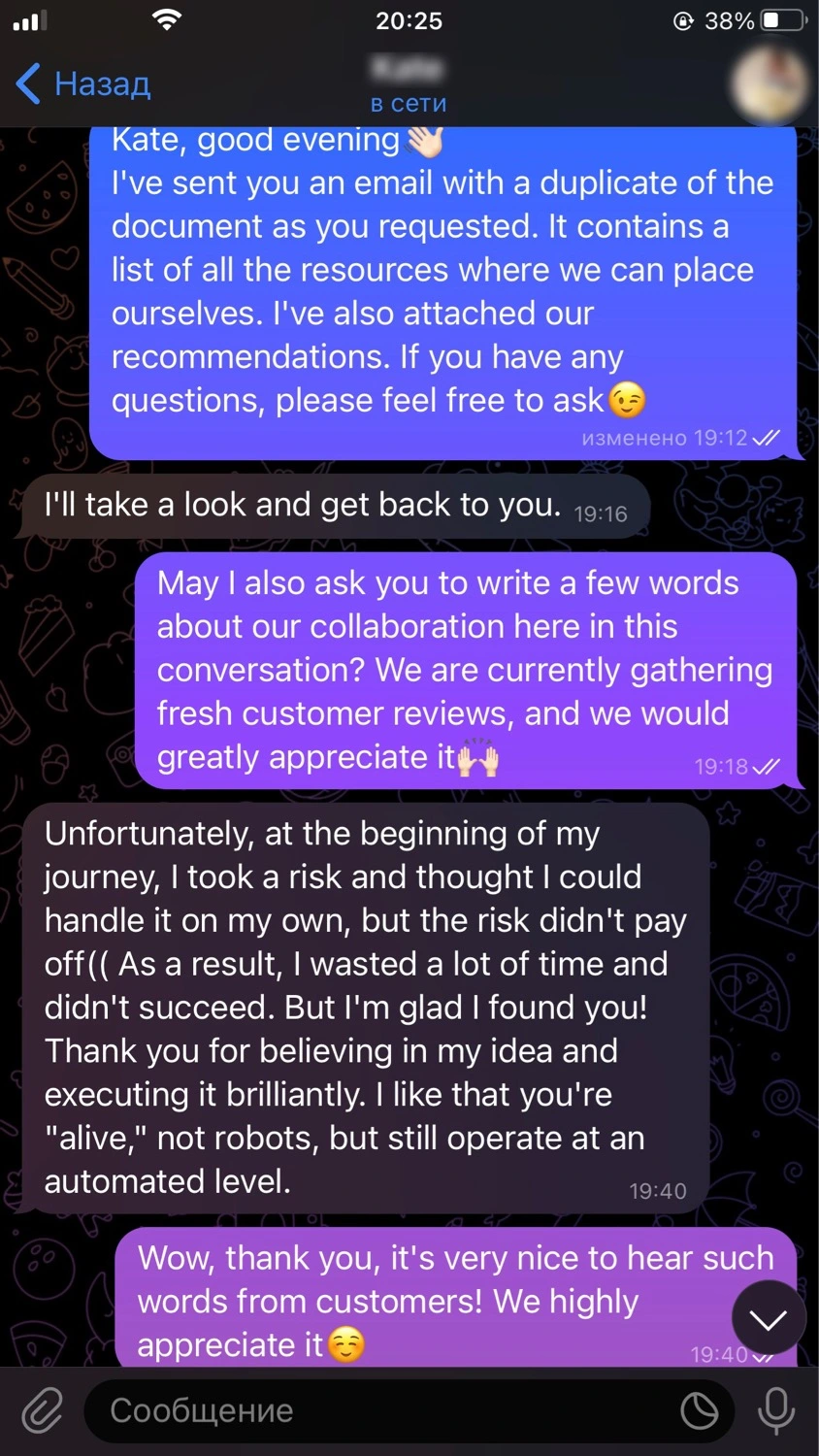Record a voice message with the microphone
819x1456 pixels.
(x=775, y=1410)
